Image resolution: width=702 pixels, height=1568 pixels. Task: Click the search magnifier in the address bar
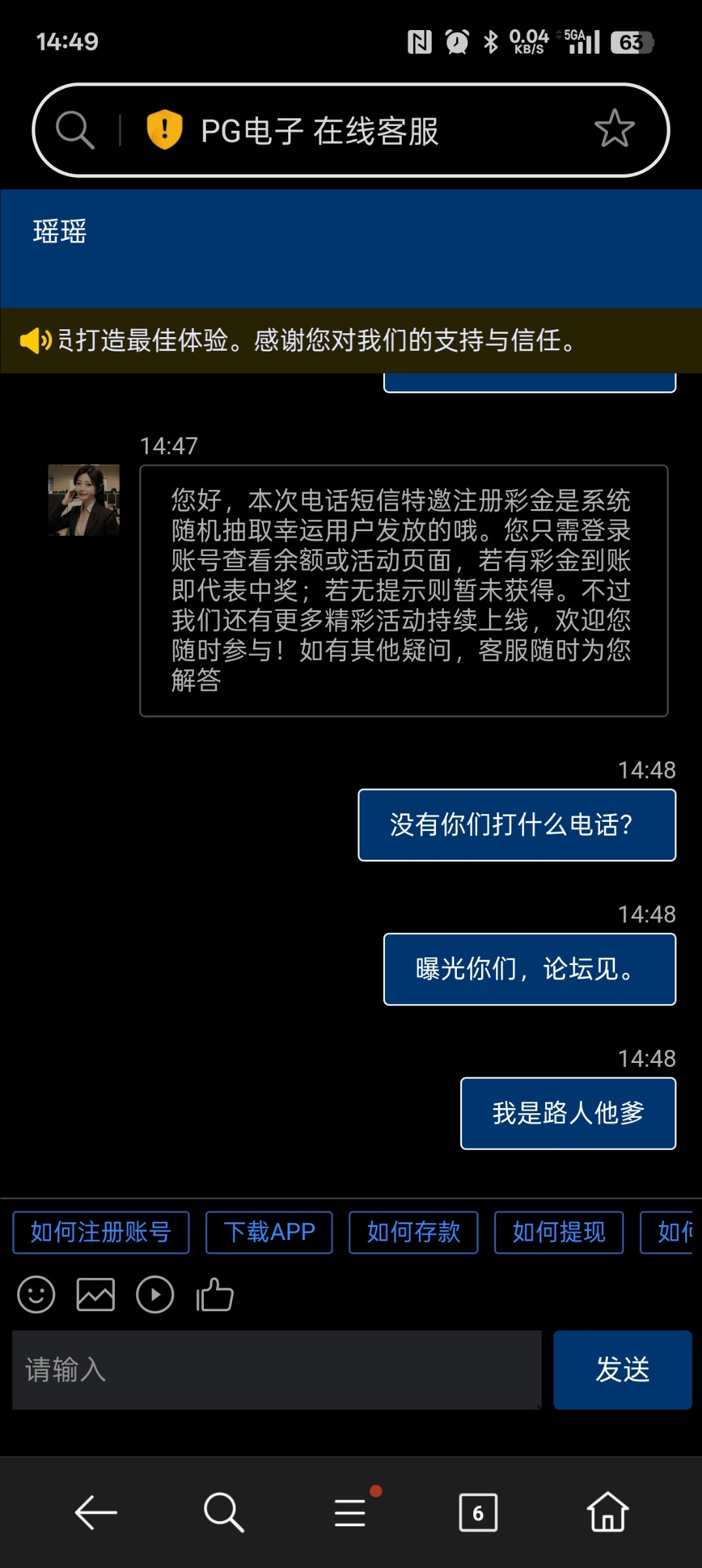76,129
